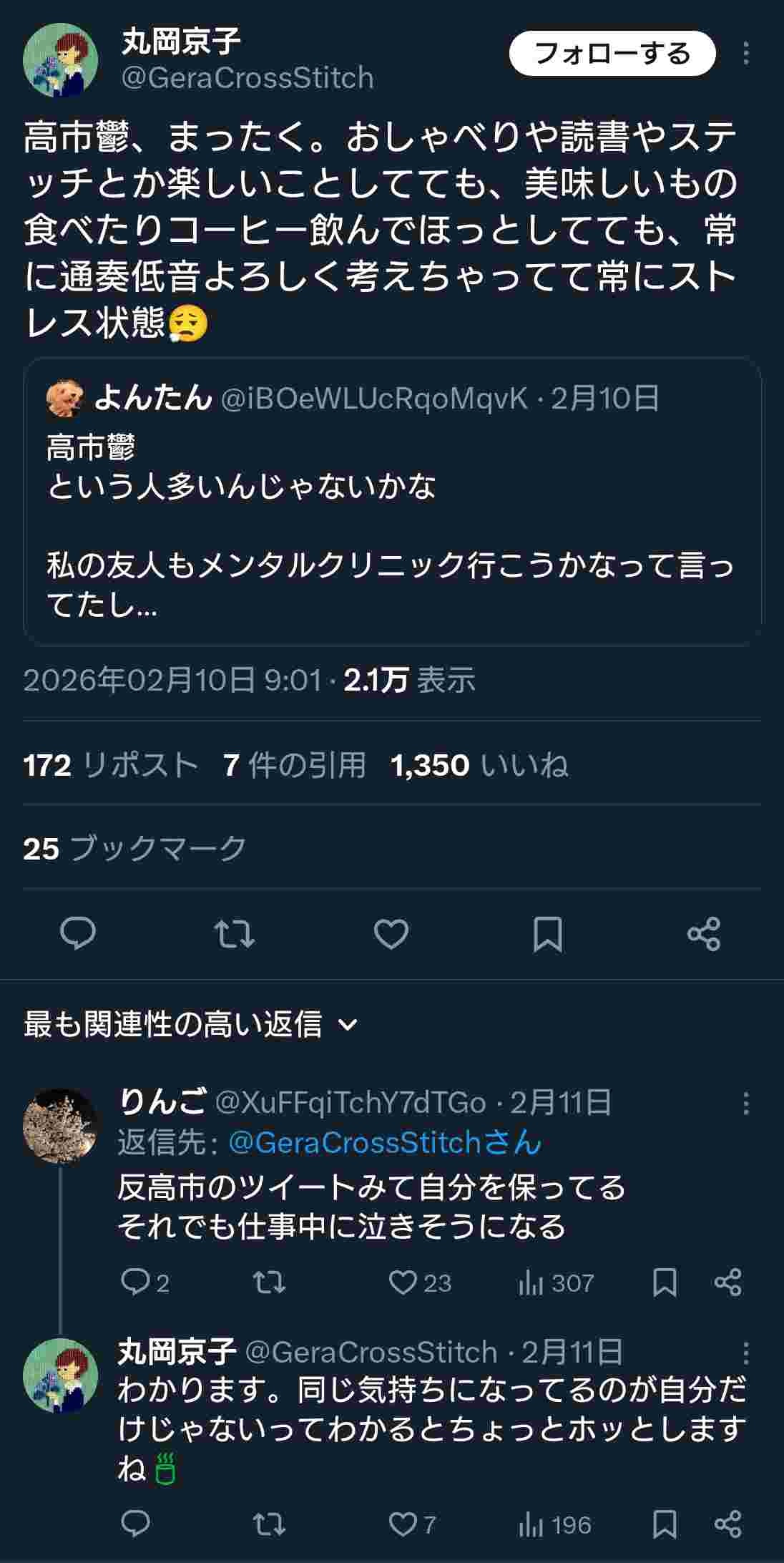Image resolution: width=784 pixels, height=1563 pixels.
Task: View the 1,350 いいね list
Action: coord(479,765)
